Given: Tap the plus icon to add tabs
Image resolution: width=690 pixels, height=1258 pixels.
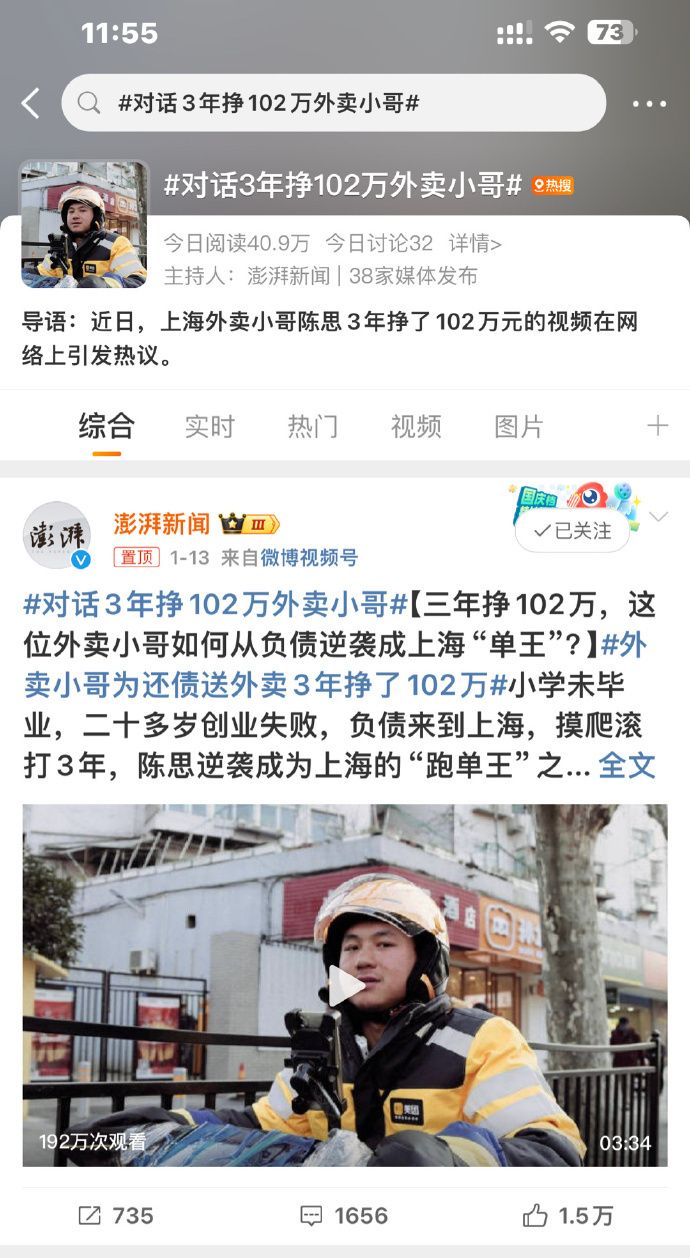Looking at the screenshot, I should click(x=657, y=426).
